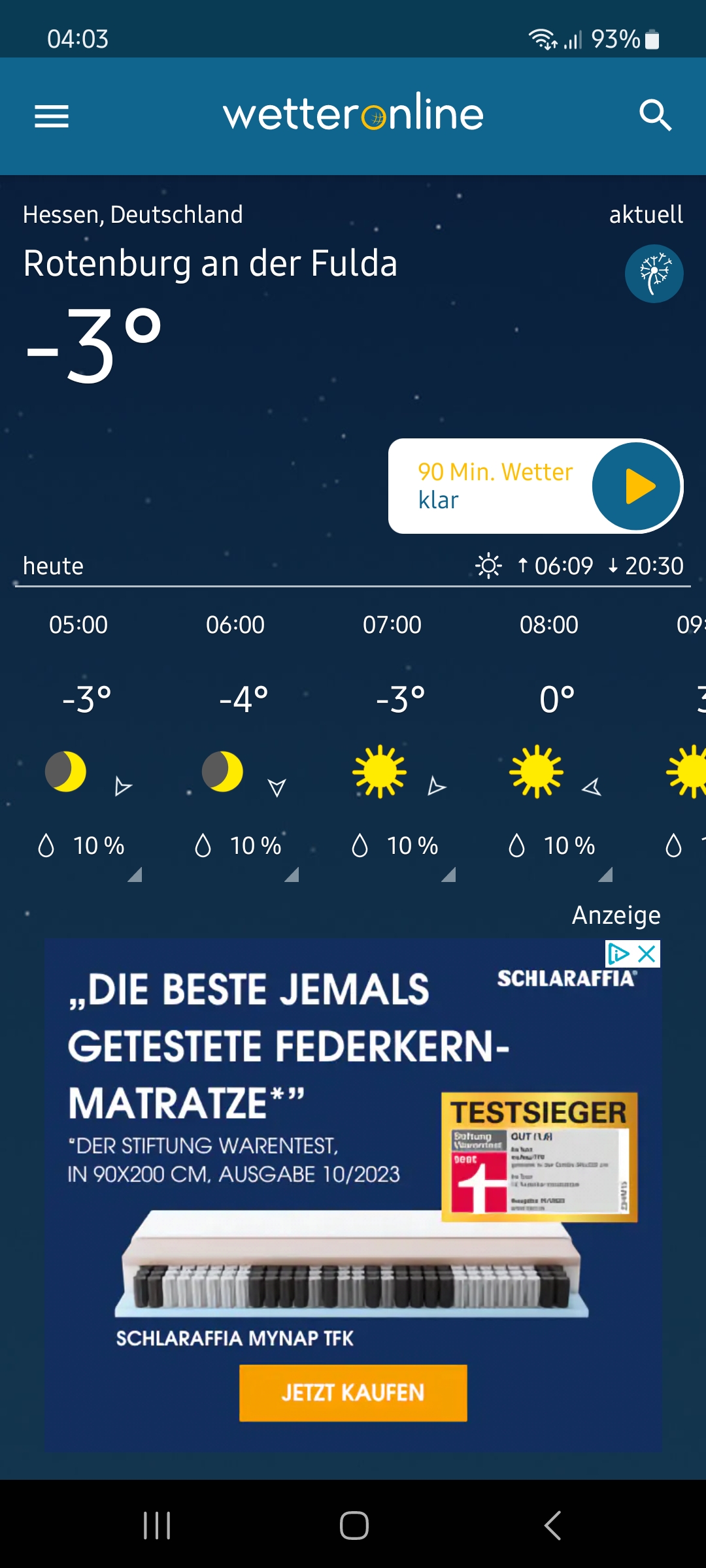The width and height of the screenshot is (706, 1568).
Task: Play the 90 Min. Wetter forecast
Action: [x=636, y=486]
